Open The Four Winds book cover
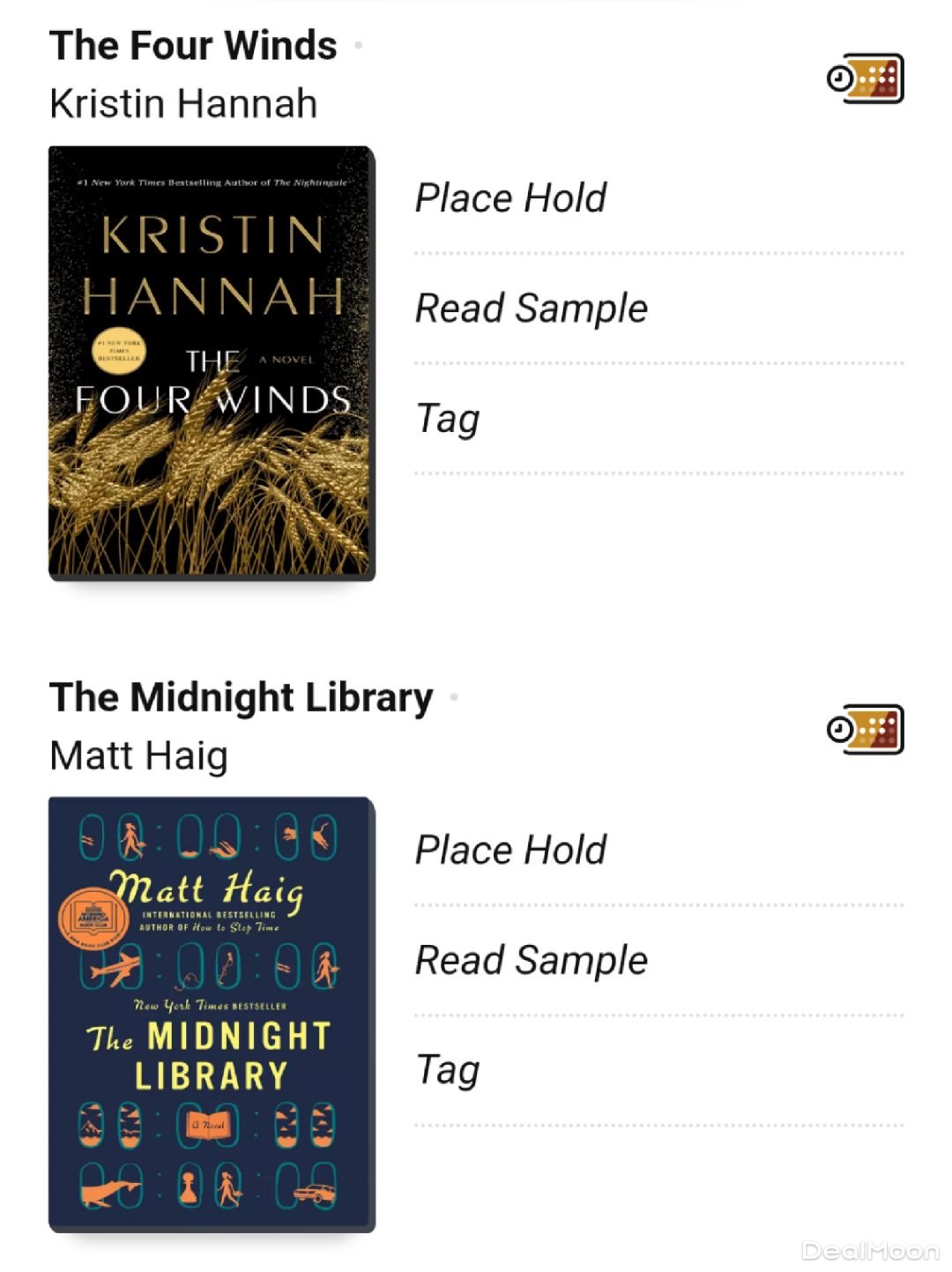The width and height of the screenshot is (952, 1272). pyautogui.click(x=212, y=363)
